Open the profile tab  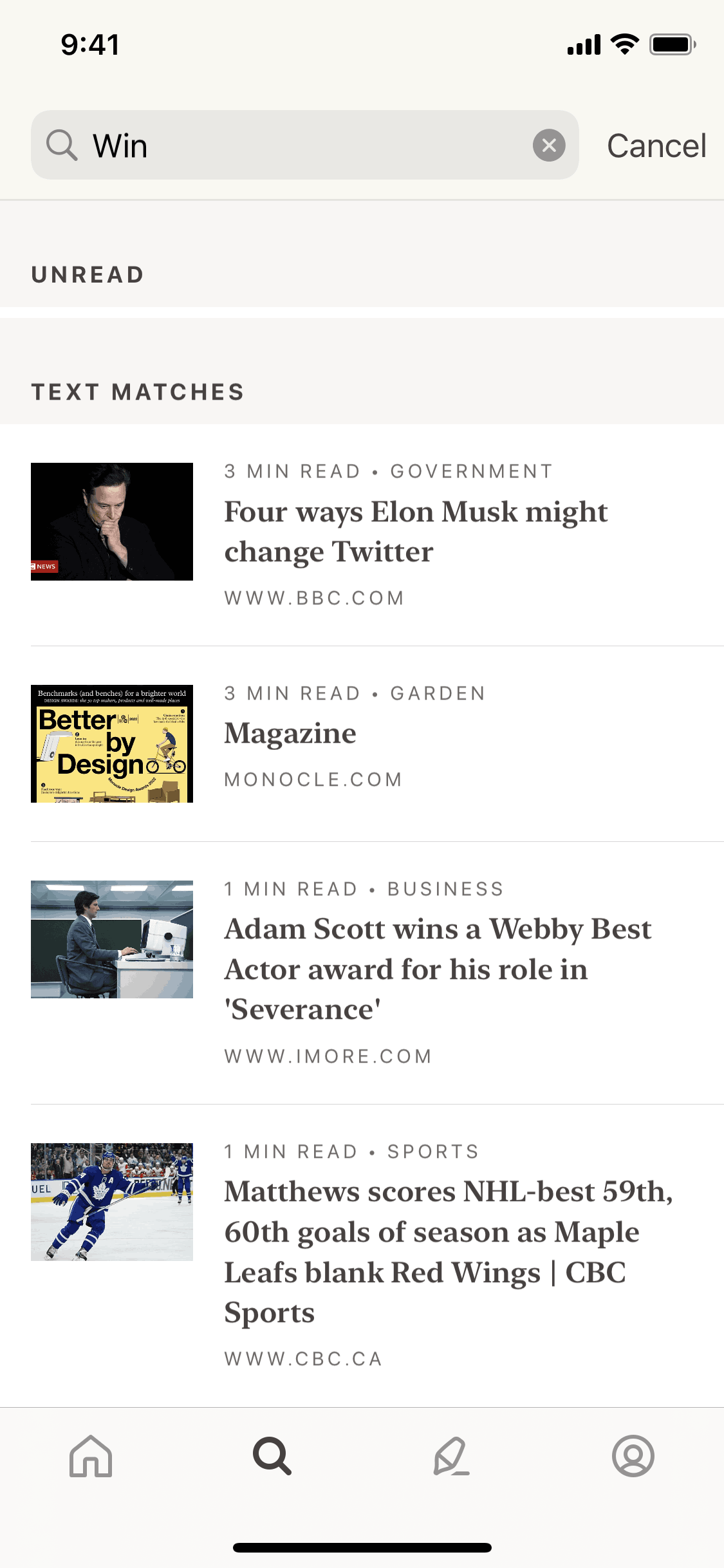click(633, 1456)
